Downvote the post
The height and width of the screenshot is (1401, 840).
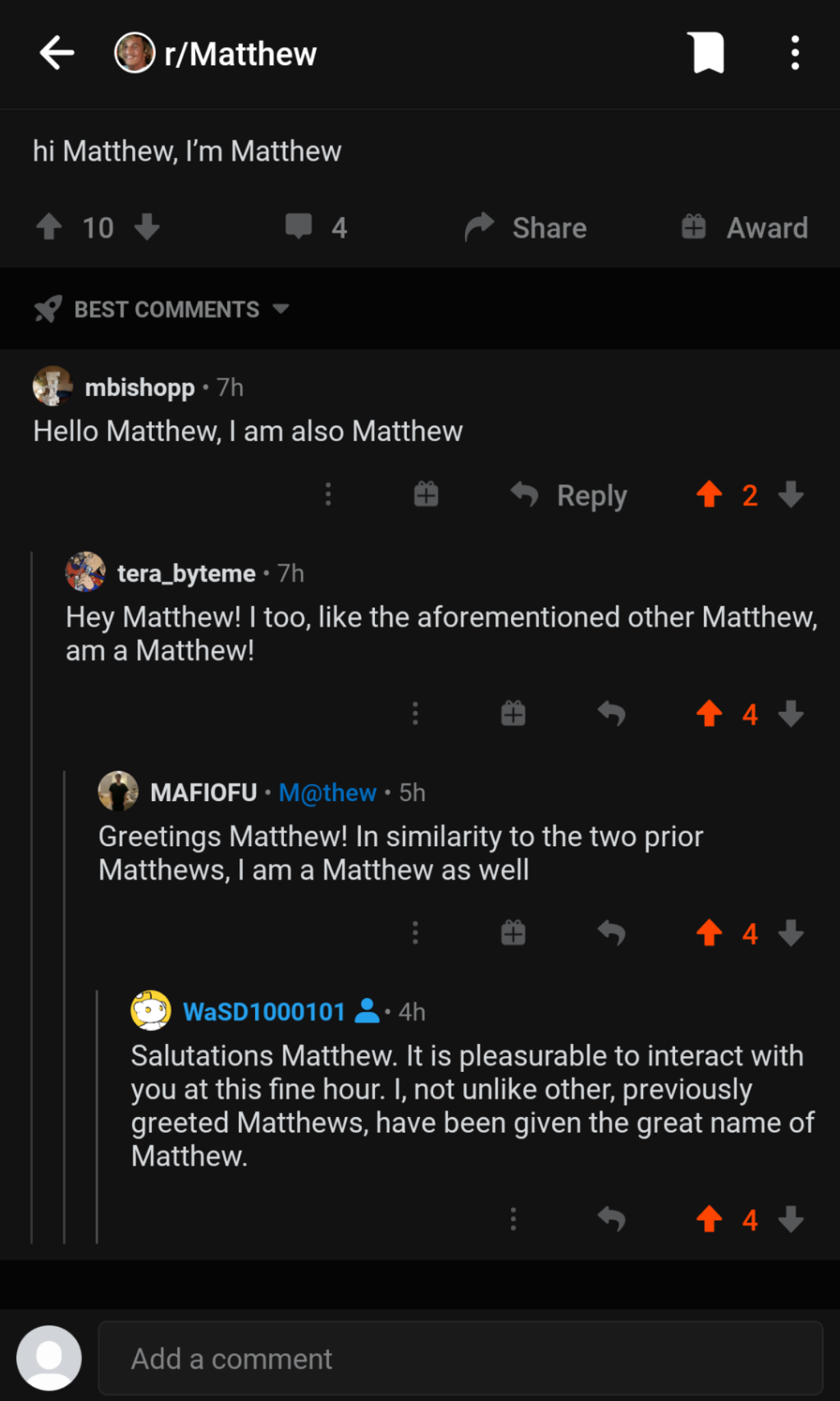tap(146, 227)
